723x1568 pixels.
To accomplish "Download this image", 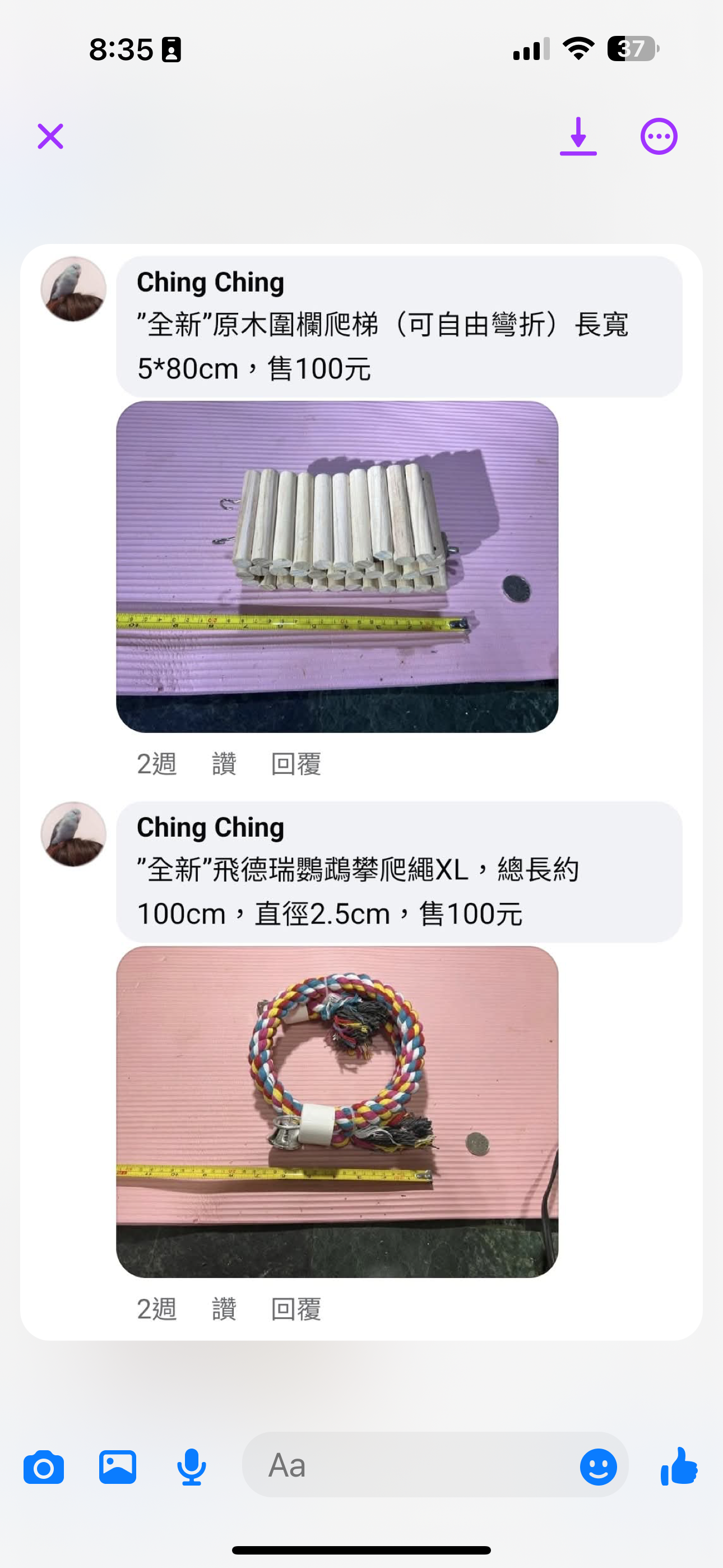I will [x=578, y=136].
